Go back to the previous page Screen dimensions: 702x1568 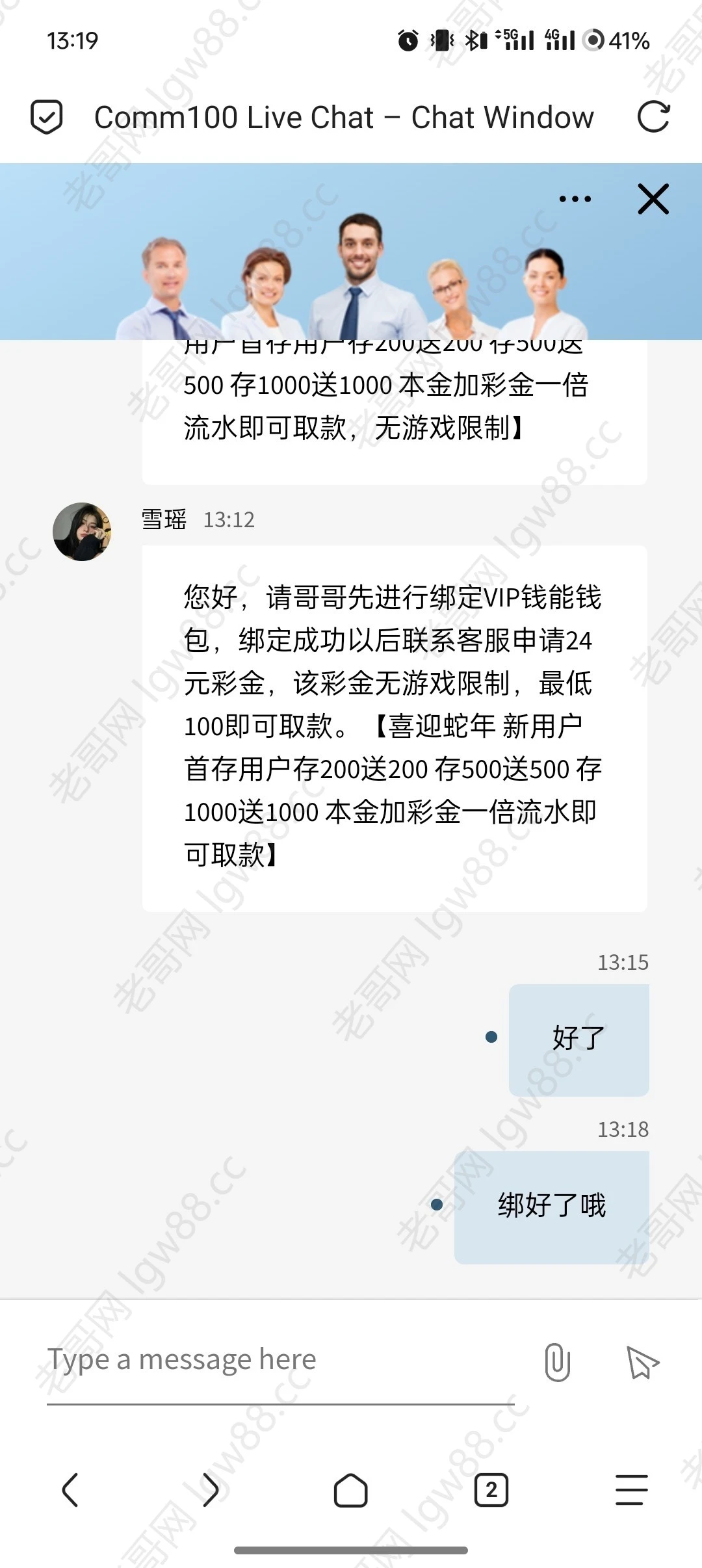[70, 1490]
